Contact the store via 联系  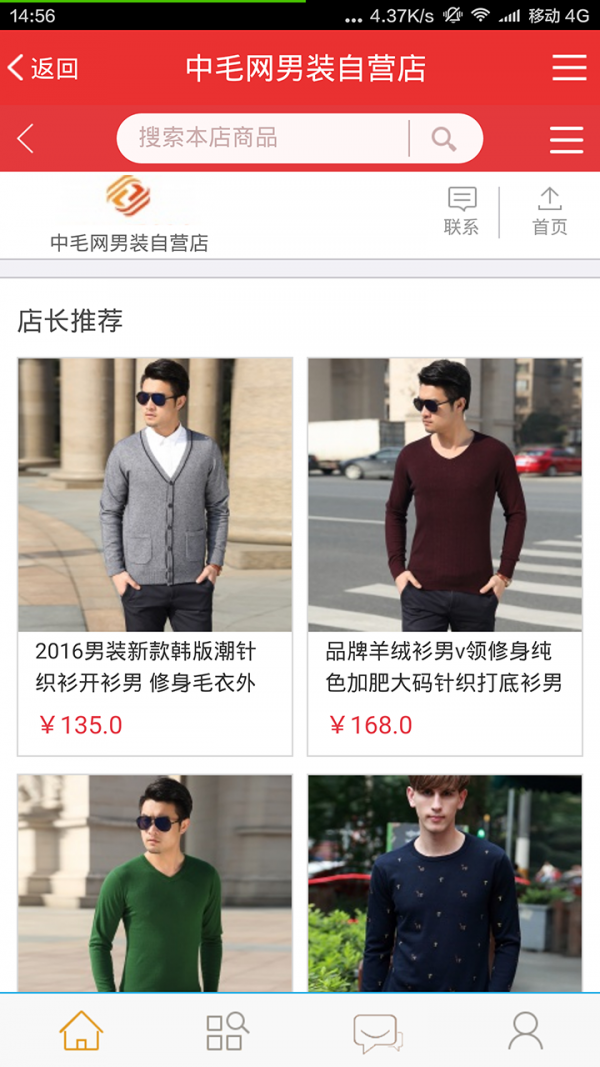point(461,211)
